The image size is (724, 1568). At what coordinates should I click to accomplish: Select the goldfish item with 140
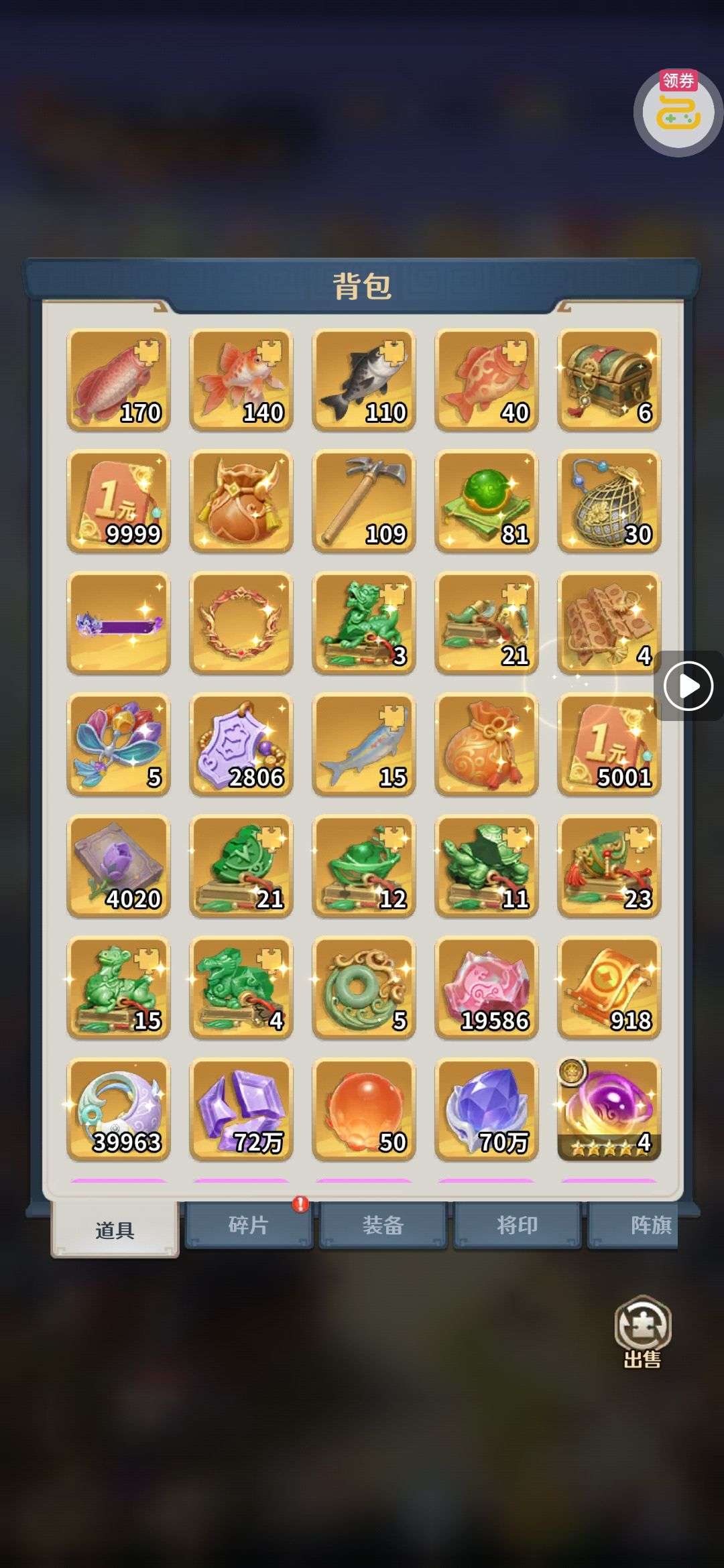point(241,380)
